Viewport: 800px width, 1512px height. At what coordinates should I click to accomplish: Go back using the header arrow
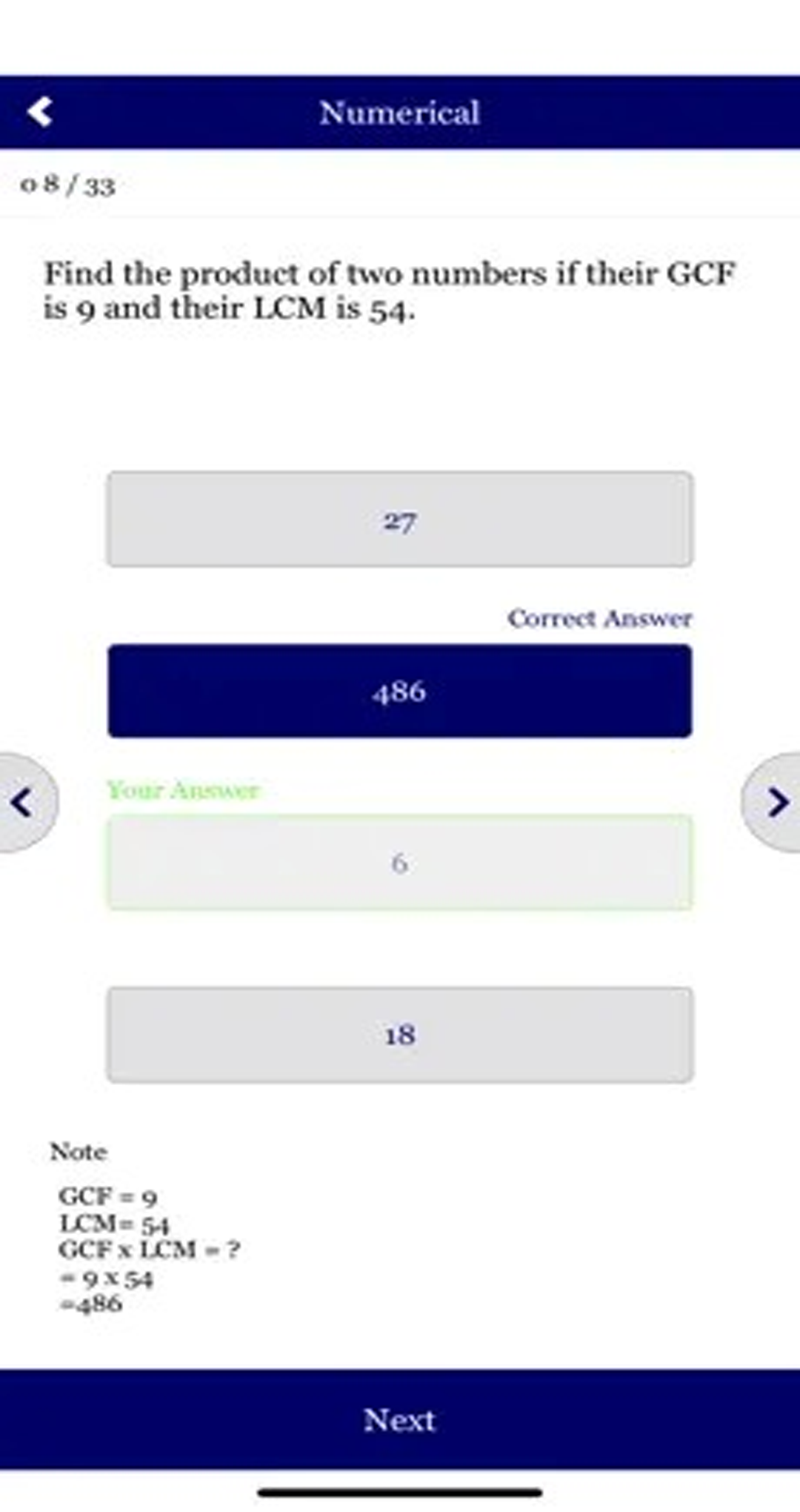pyautogui.click(x=40, y=113)
